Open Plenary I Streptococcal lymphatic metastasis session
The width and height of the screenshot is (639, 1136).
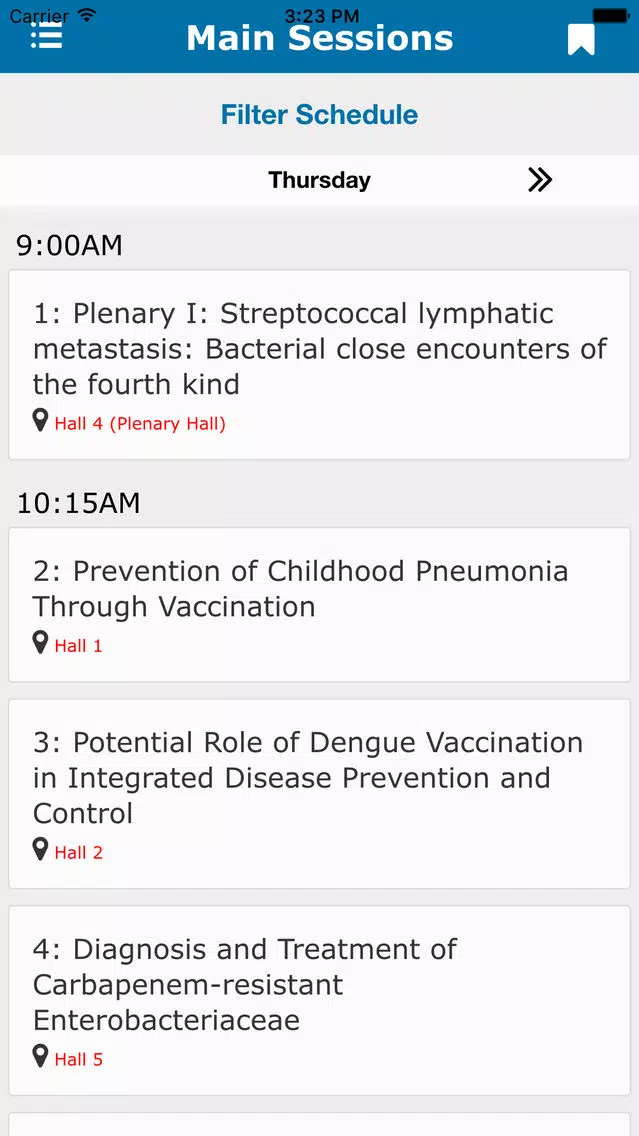[320, 365]
